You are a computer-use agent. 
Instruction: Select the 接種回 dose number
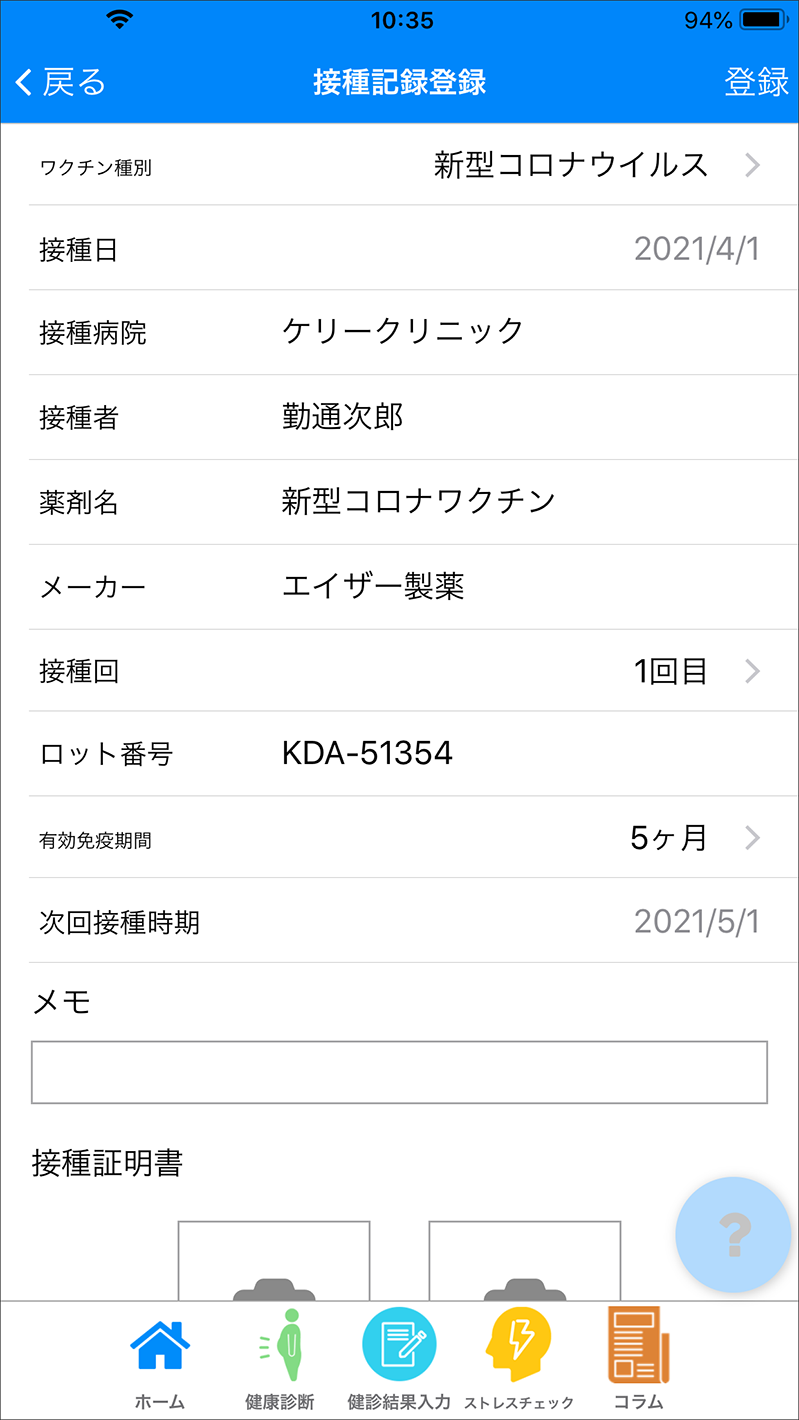(x=400, y=671)
